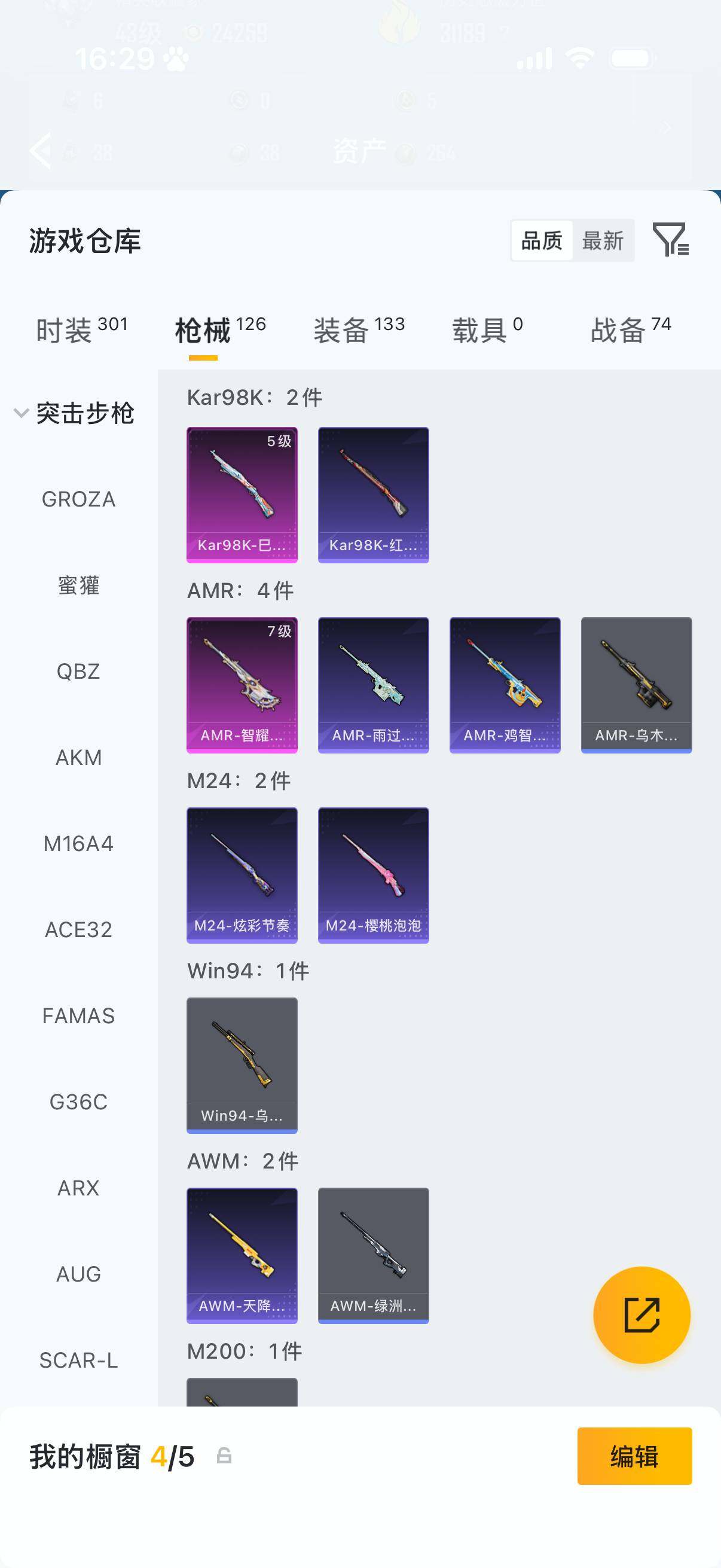
Task: Select AKM in the side list
Action: [78, 757]
